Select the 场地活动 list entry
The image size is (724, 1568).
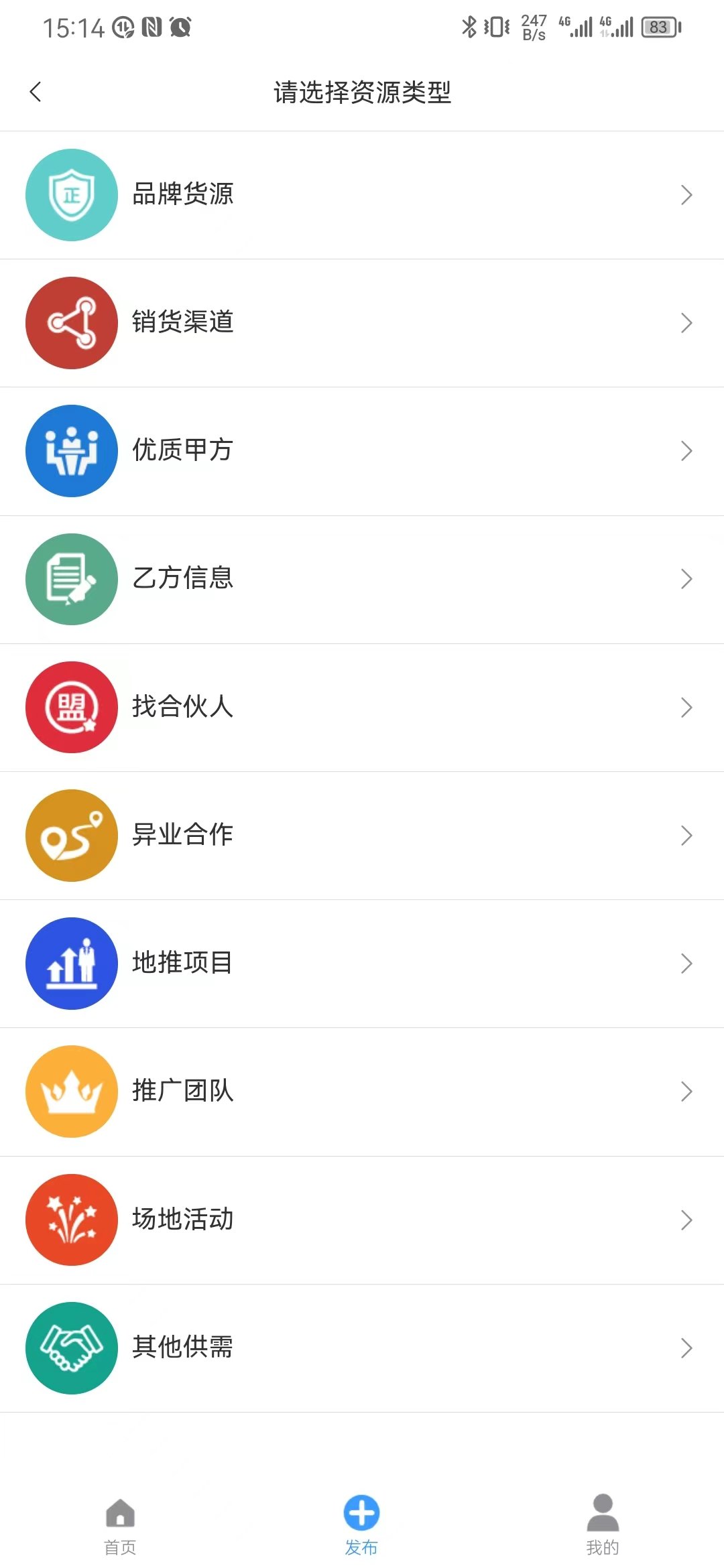coord(362,1220)
